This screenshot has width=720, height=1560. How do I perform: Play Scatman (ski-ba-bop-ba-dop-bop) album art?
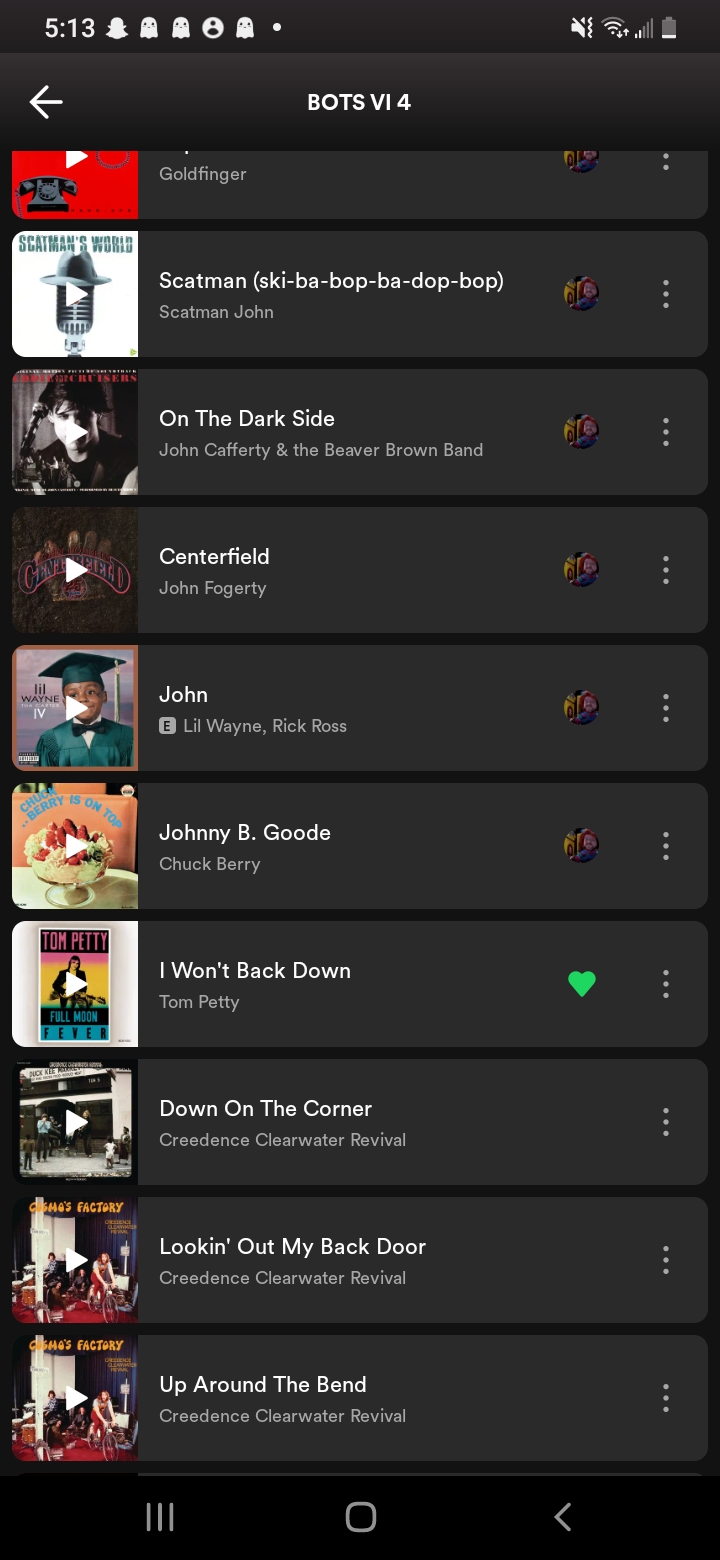pyautogui.click(x=75, y=294)
